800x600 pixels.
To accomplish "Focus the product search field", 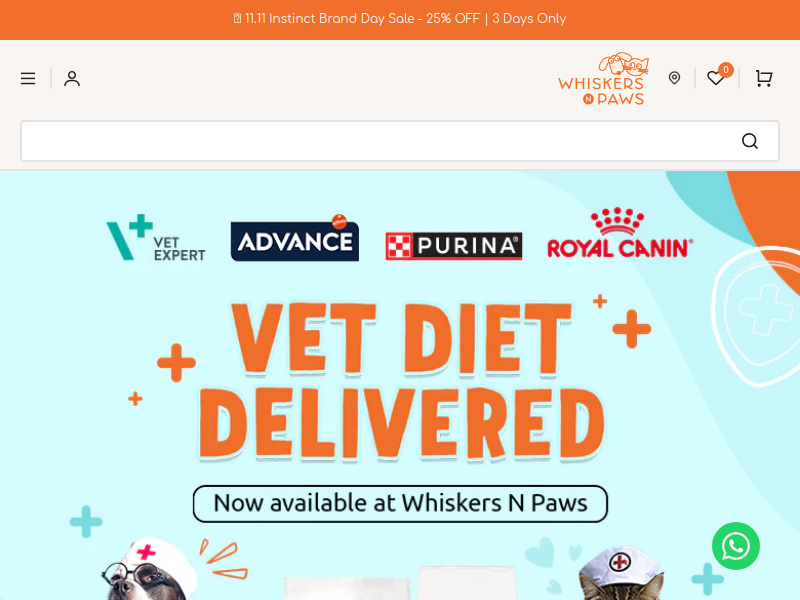I will click(380, 141).
